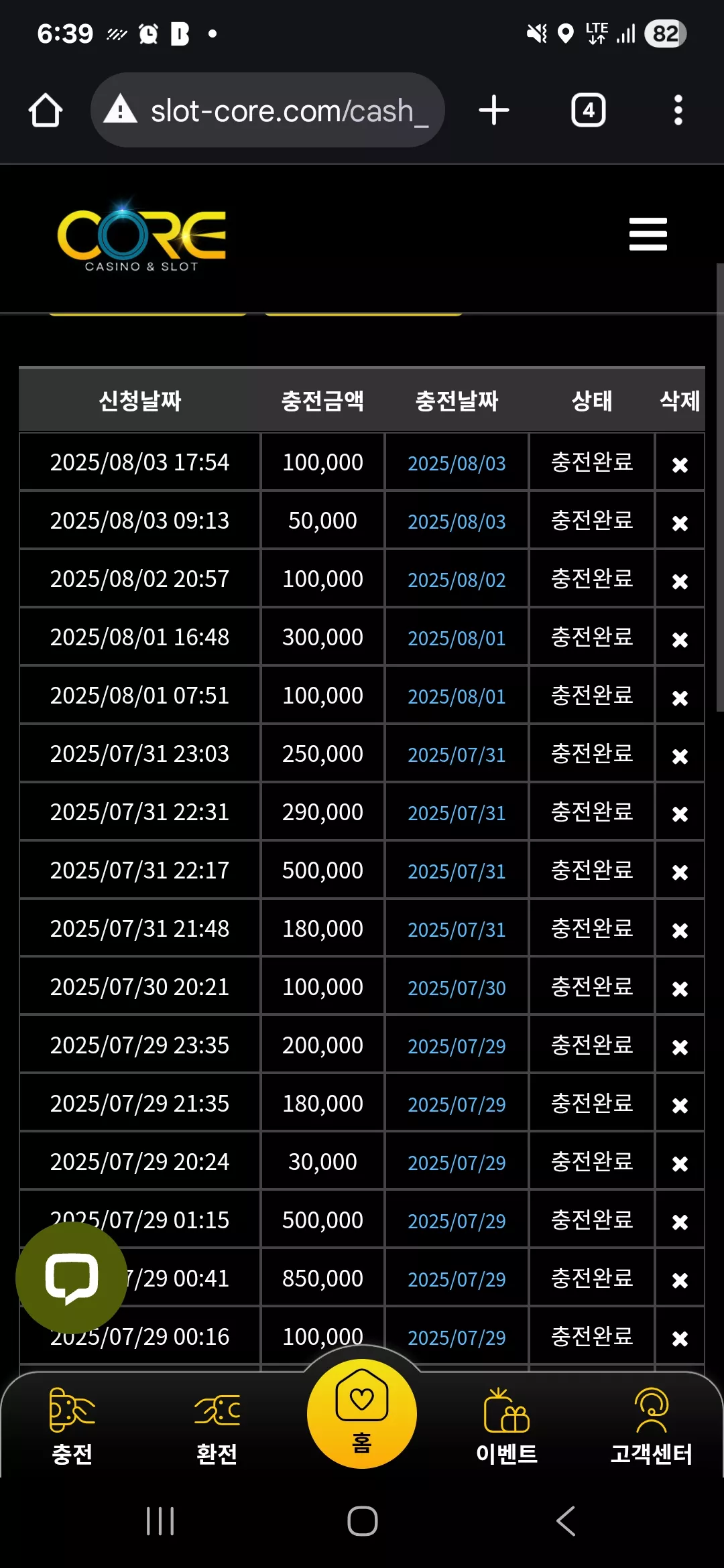Open the browser home page button
The height and width of the screenshot is (1568, 724).
coord(46,111)
